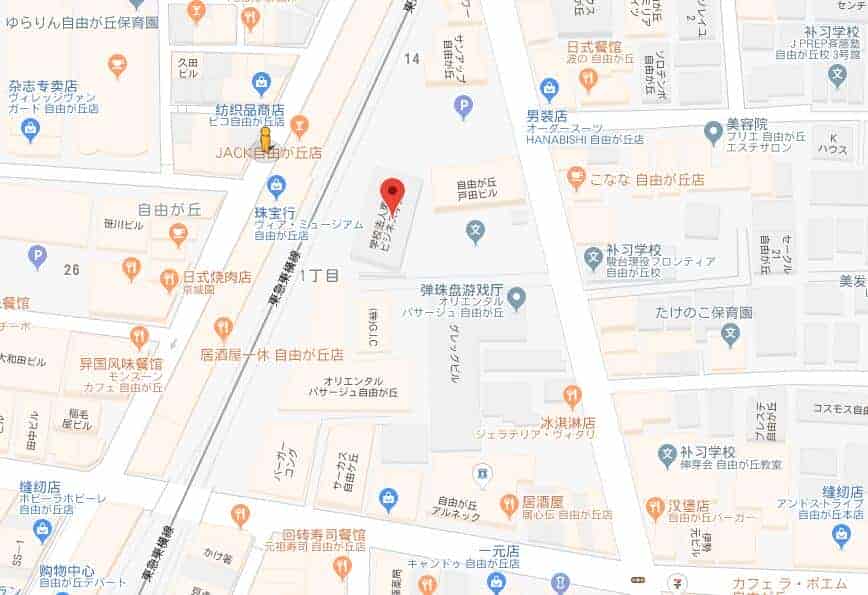Select the 日式餐馆 restaurant marker
The height and width of the screenshot is (595, 868).
click(x=588, y=76)
